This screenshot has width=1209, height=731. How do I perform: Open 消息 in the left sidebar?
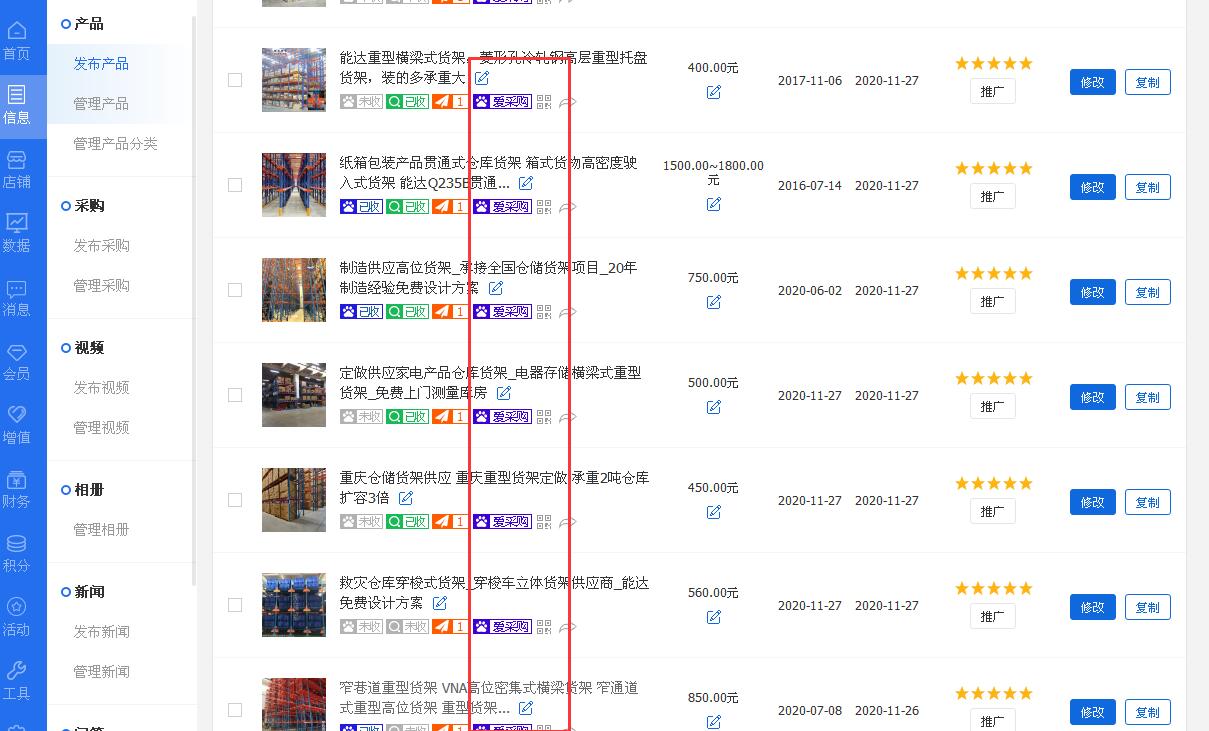[x=16, y=297]
